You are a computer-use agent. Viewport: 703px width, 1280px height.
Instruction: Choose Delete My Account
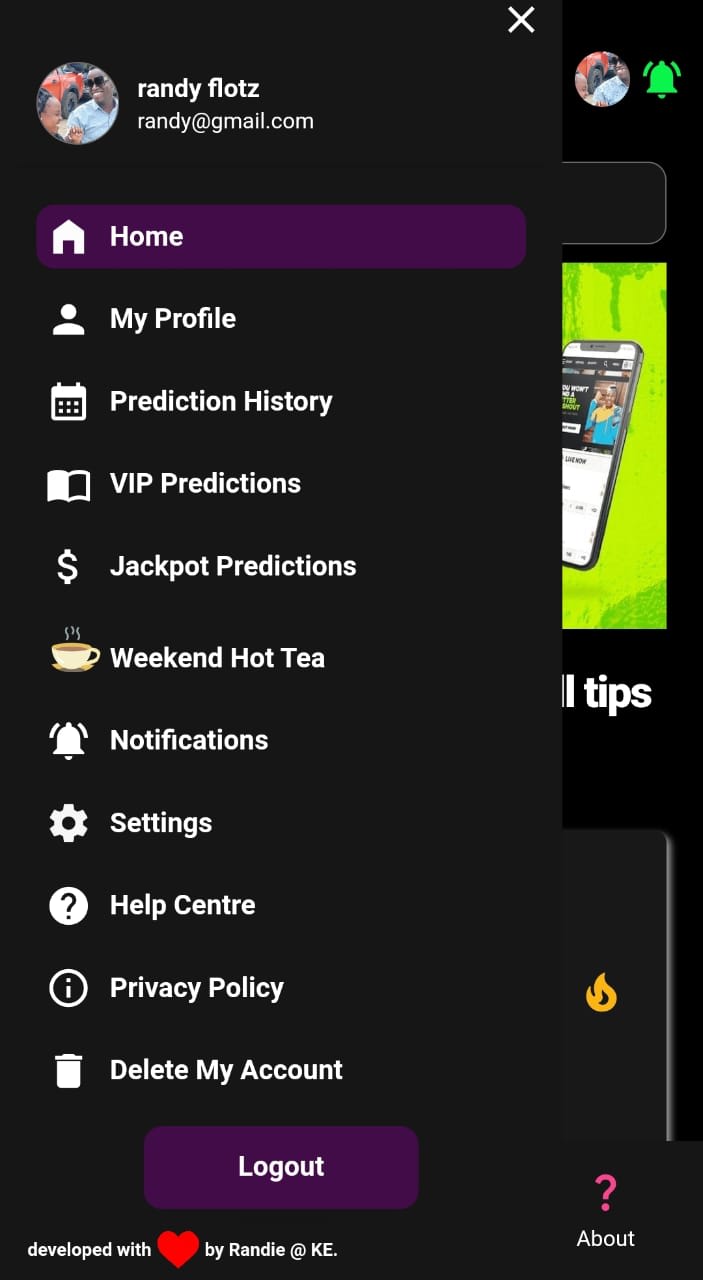[226, 1070]
